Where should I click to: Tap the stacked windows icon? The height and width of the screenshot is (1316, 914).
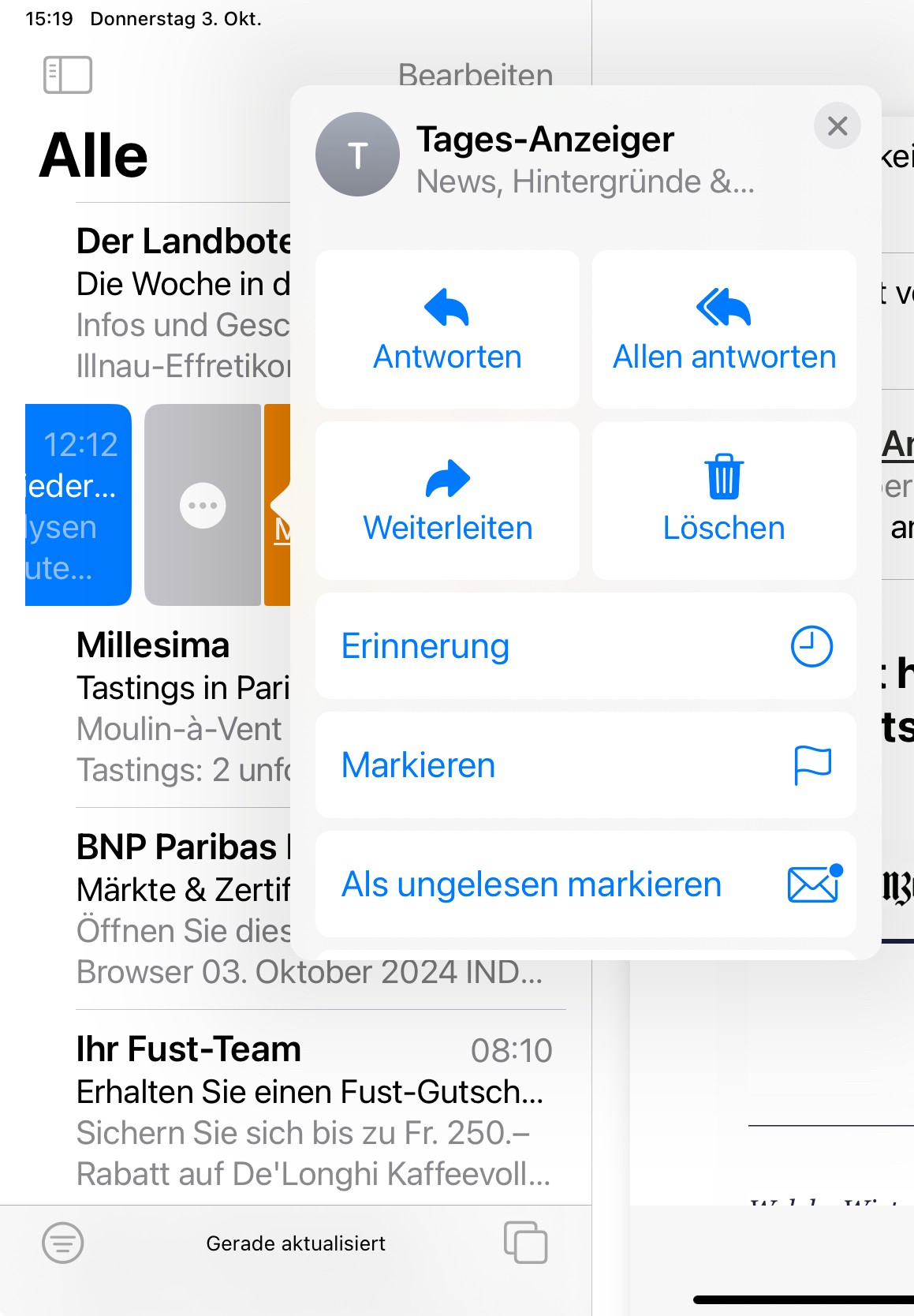(x=525, y=1243)
